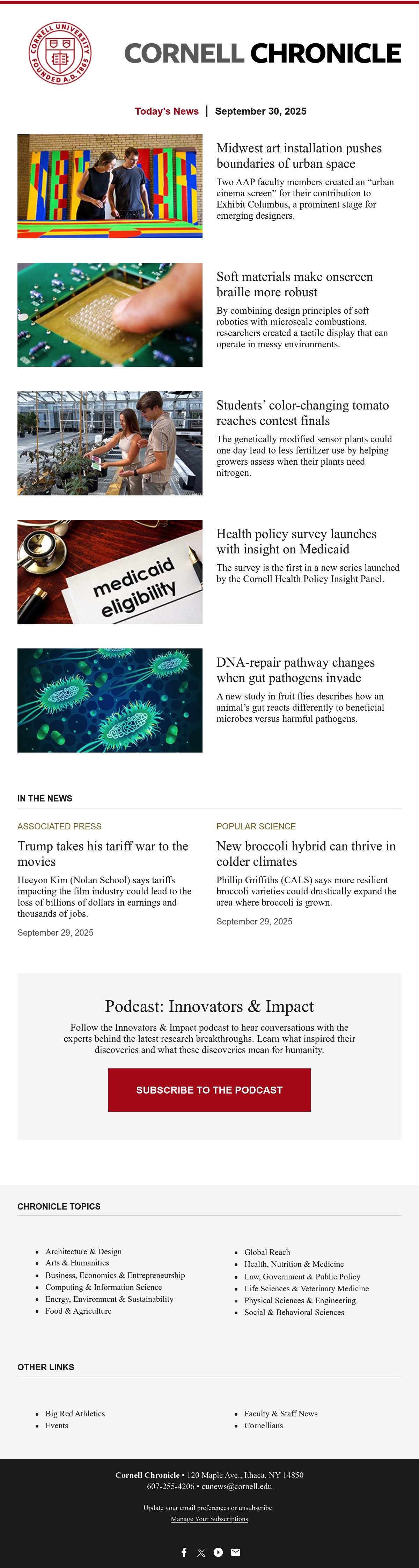This screenshot has width=419, height=1568.
Task: Open the New broccoli hybrid story
Action: coord(306,854)
